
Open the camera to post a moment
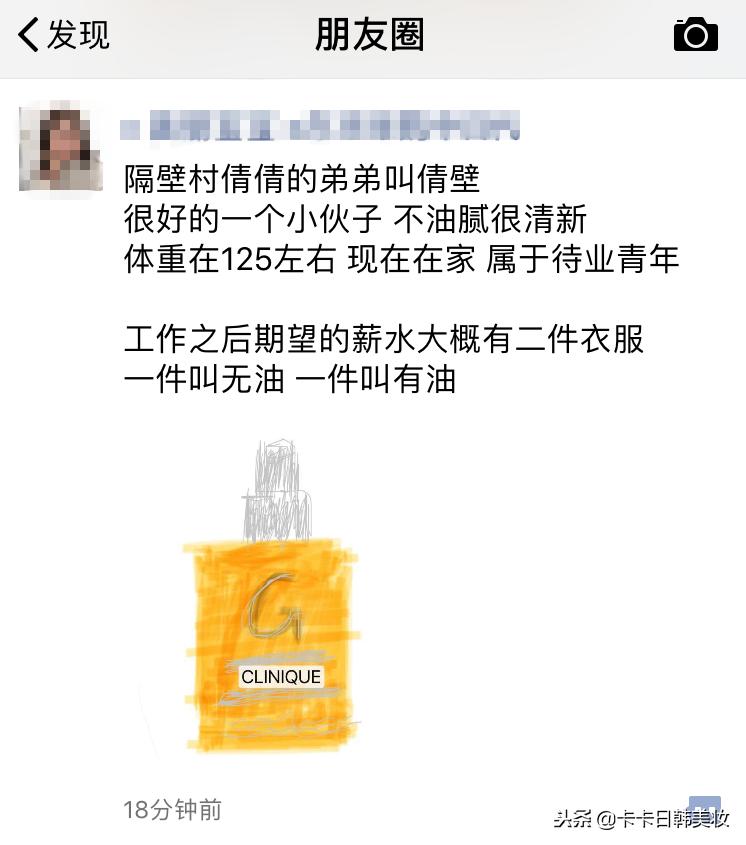pos(695,36)
